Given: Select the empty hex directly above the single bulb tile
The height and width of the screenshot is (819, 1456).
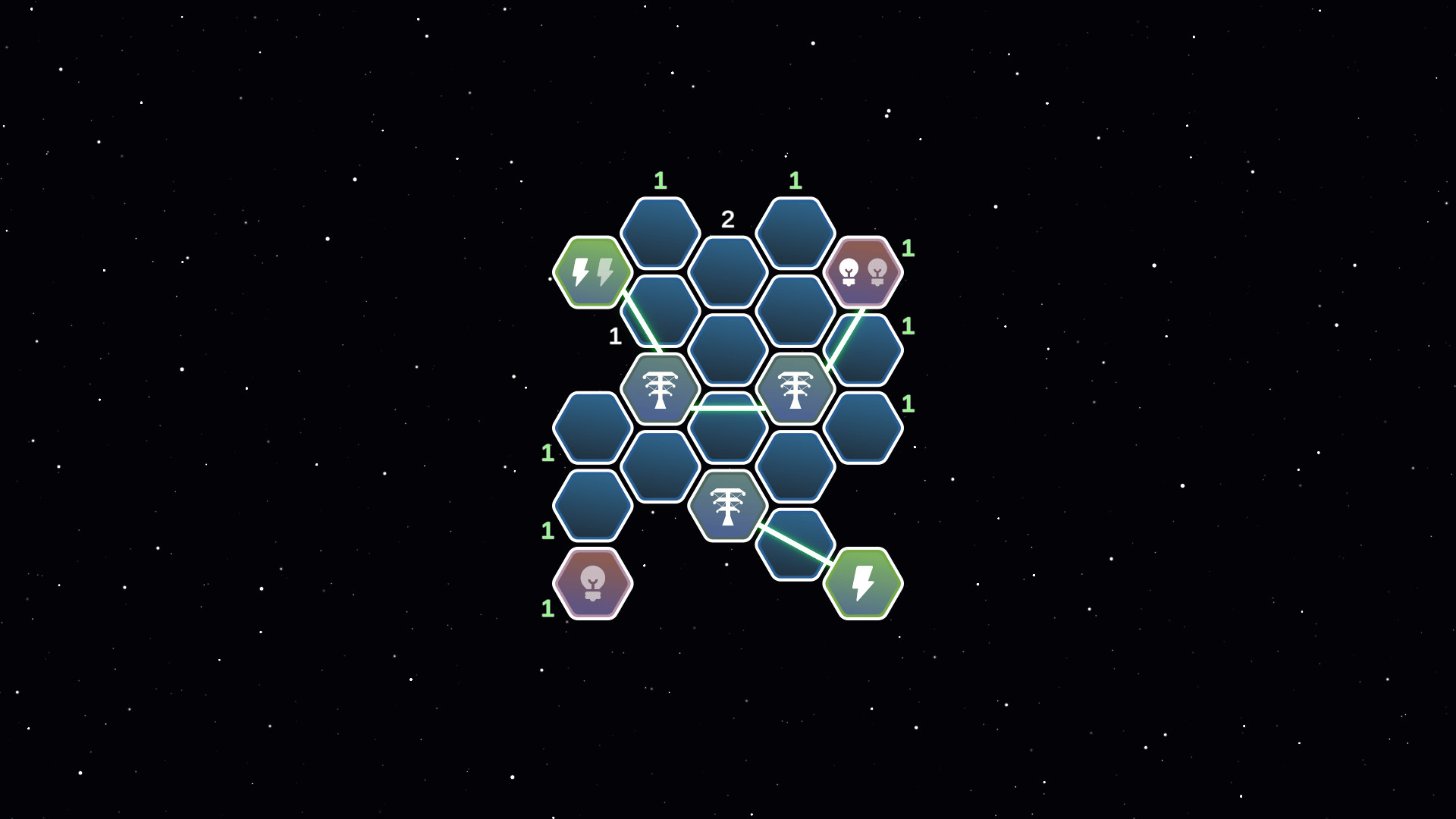Looking at the screenshot, I should [x=592, y=505].
